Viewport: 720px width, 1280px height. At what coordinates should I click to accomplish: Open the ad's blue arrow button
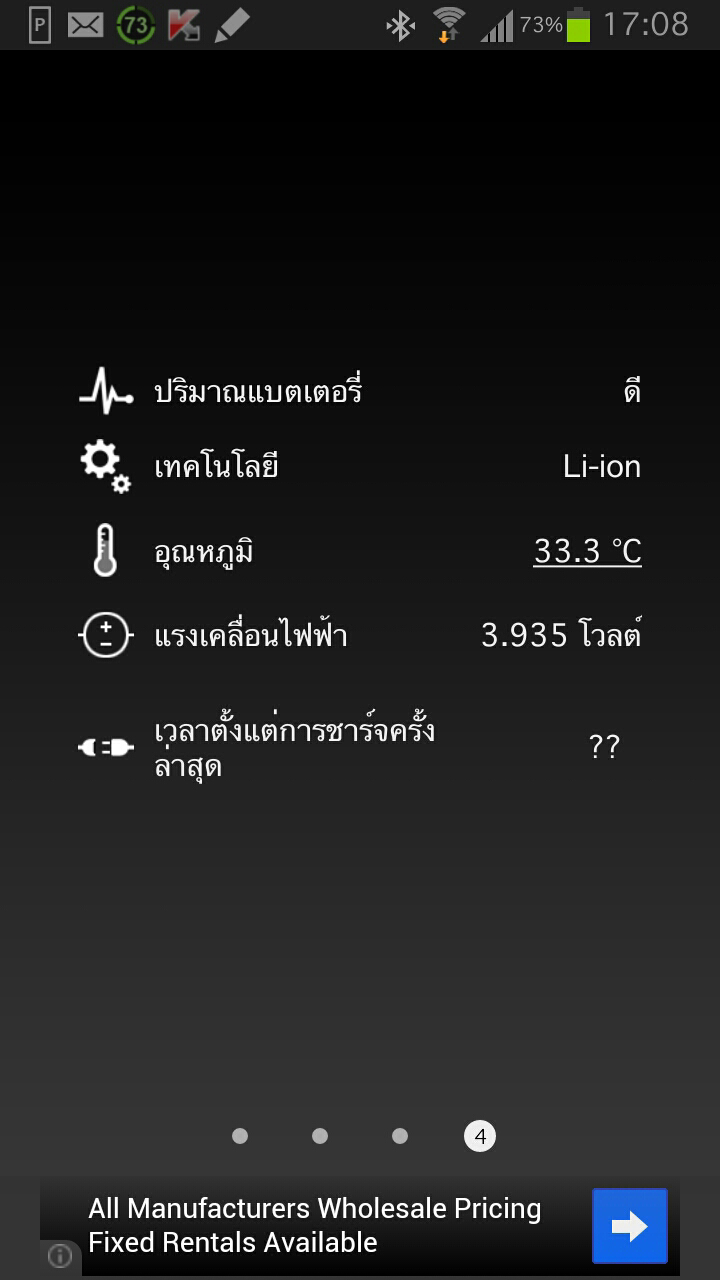coord(630,1226)
